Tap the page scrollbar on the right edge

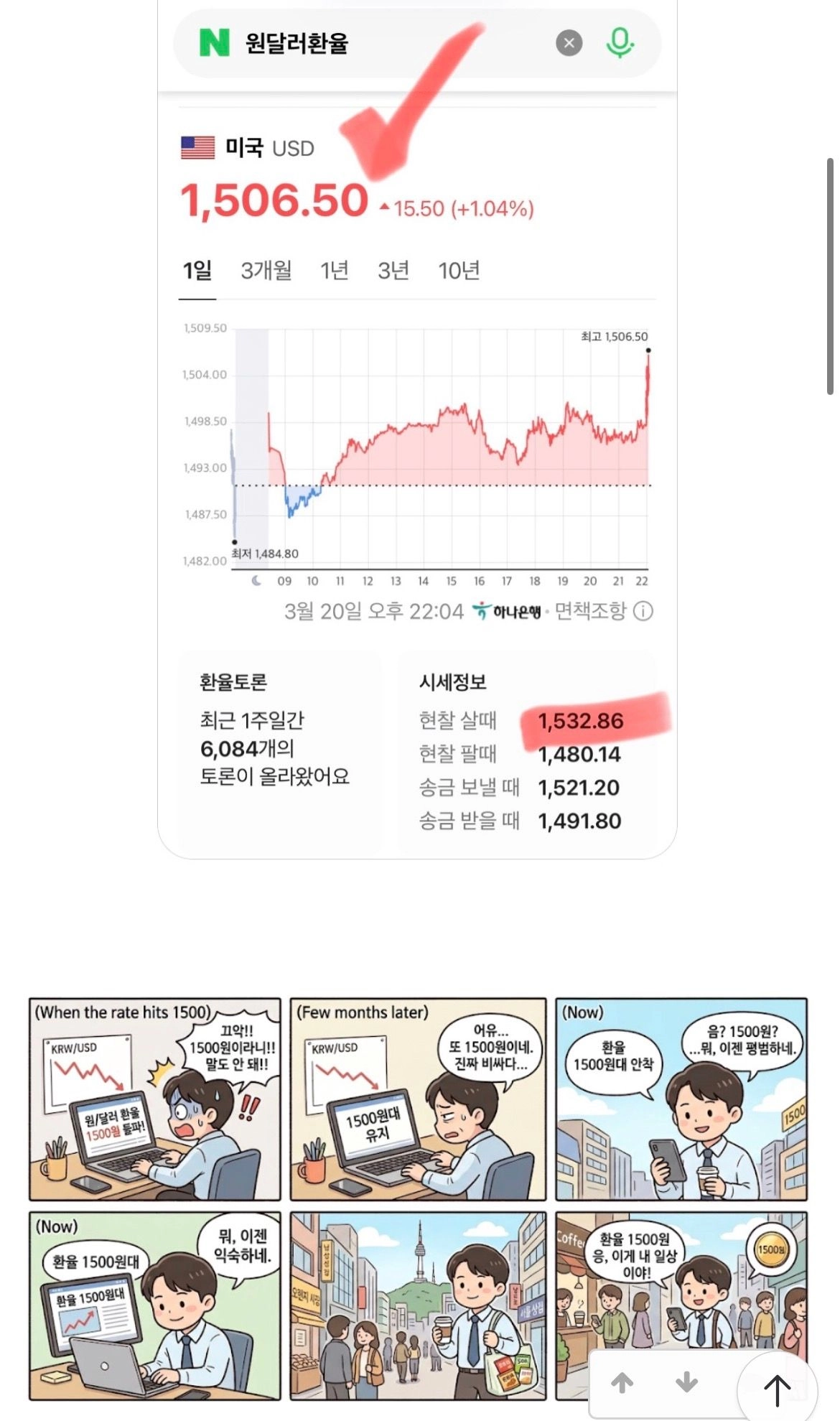(830, 276)
